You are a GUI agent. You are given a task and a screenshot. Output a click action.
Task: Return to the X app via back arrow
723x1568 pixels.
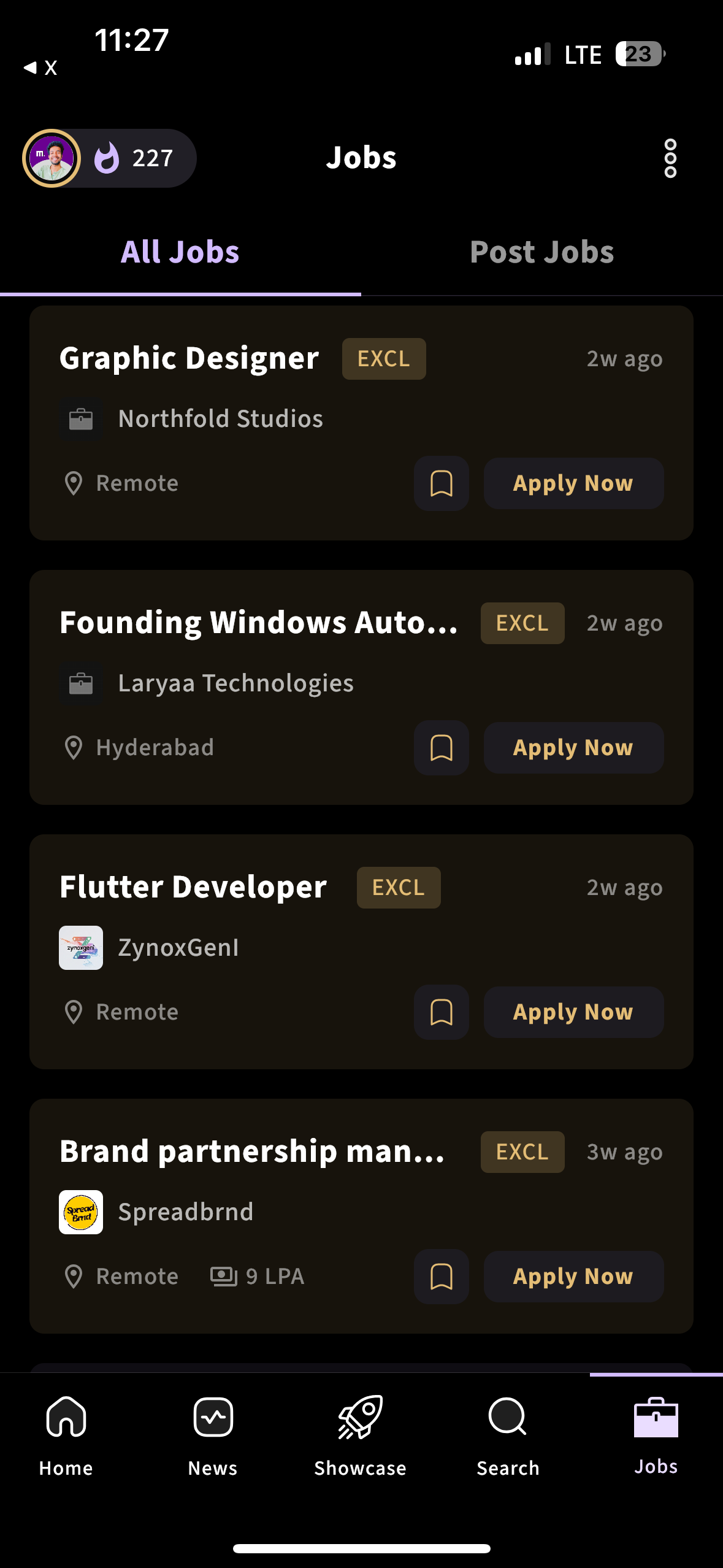pyautogui.click(x=40, y=67)
